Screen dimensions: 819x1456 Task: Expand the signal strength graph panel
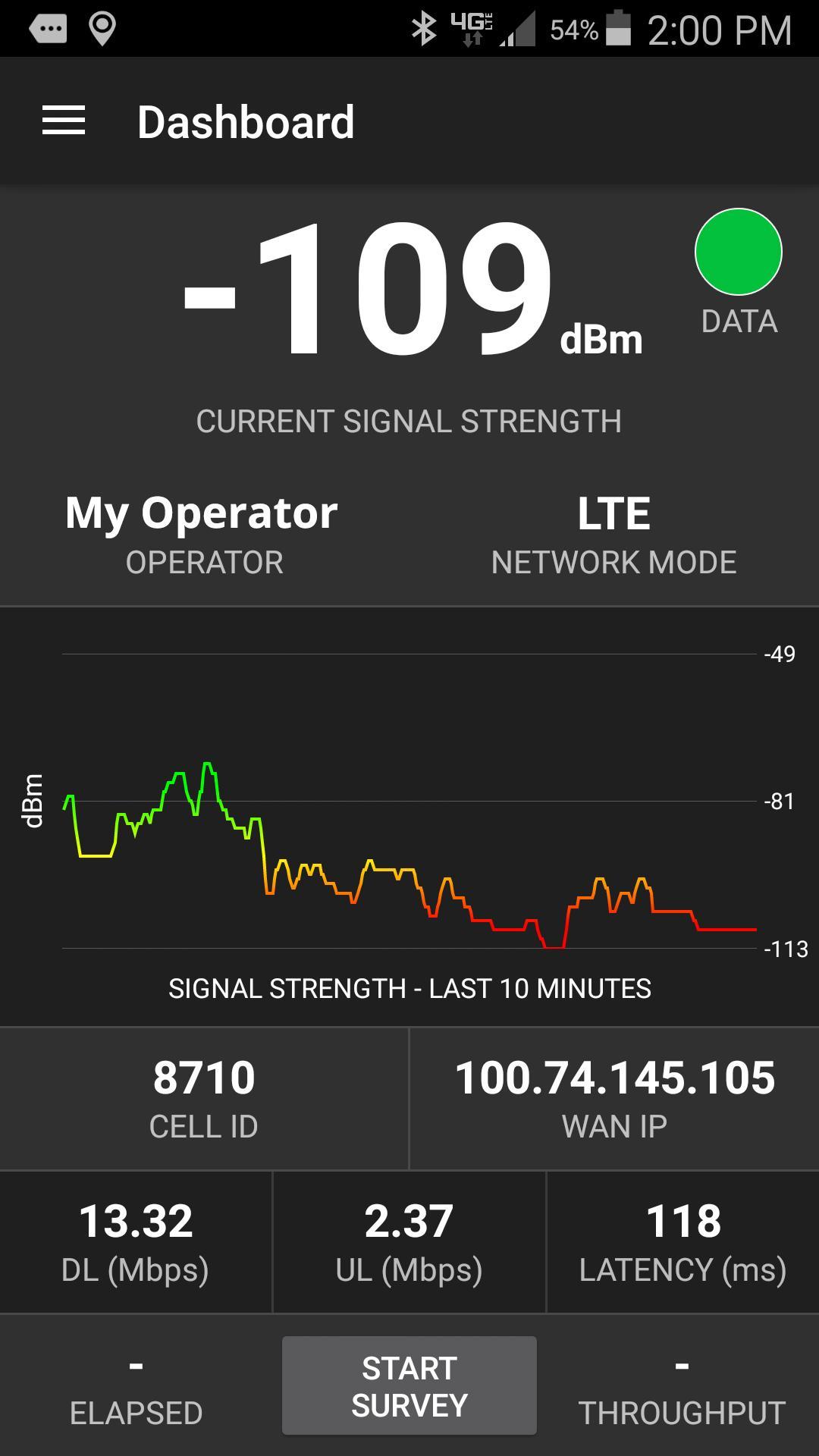(x=409, y=834)
